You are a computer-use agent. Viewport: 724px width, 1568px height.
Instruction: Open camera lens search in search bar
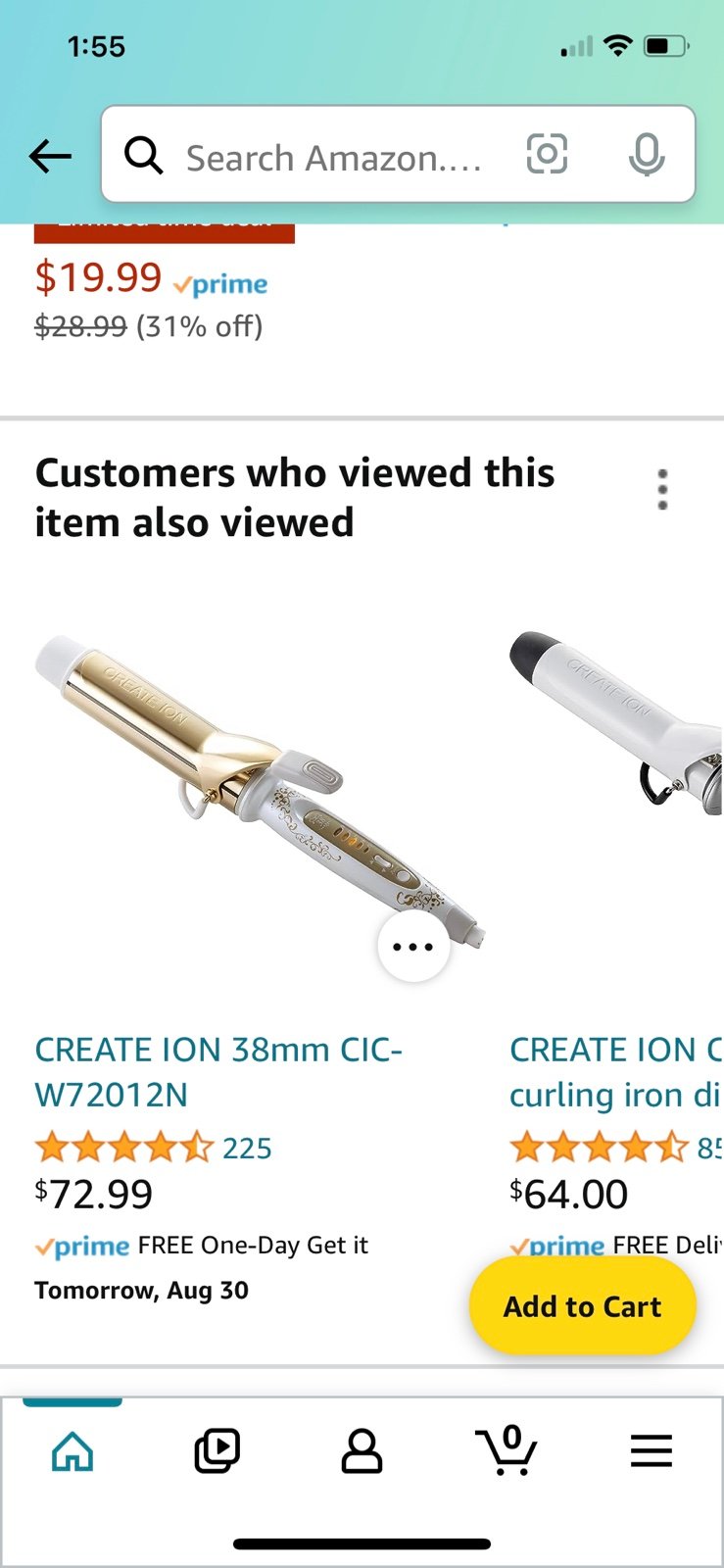point(547,155)
